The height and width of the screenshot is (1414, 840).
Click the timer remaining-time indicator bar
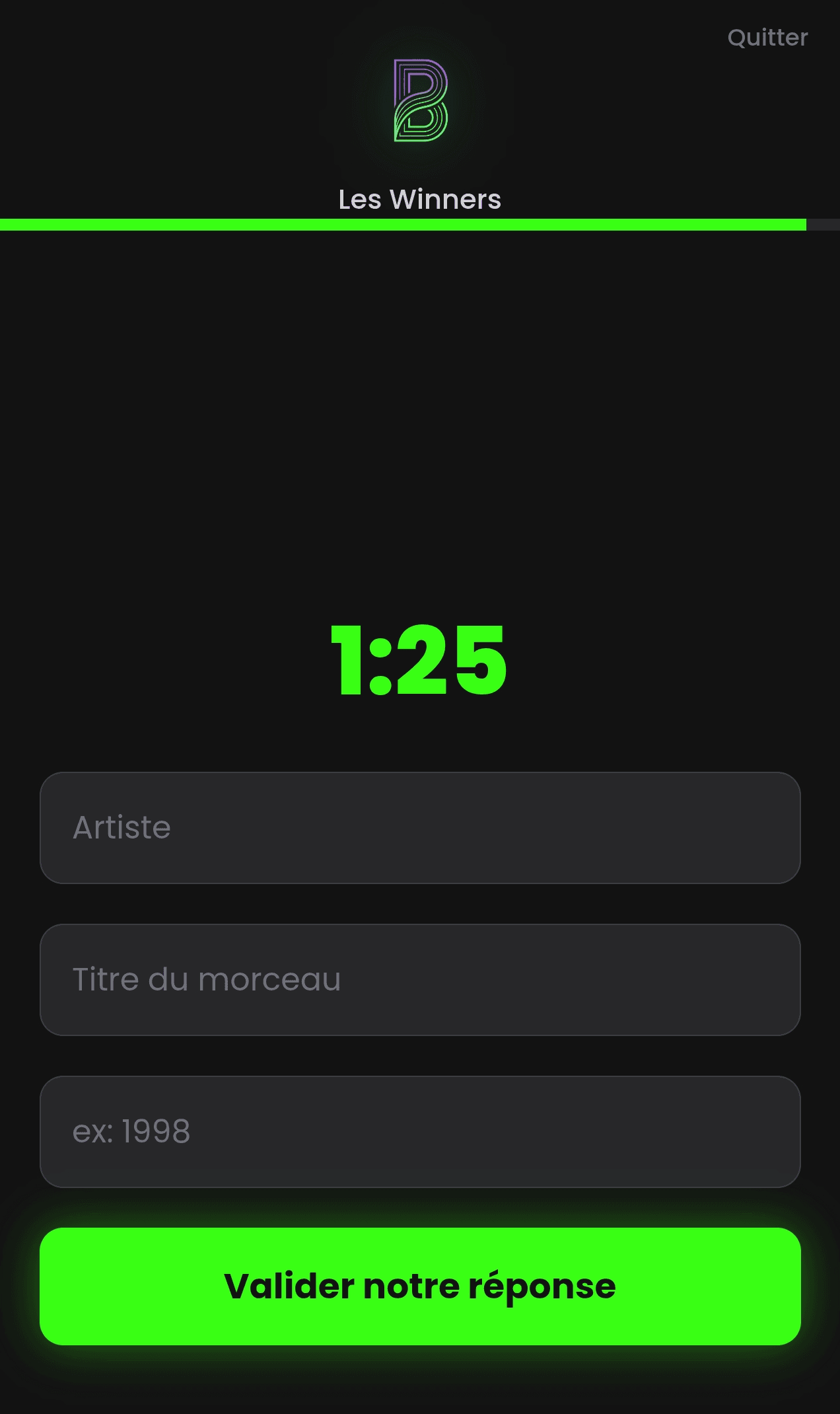(x=403, y=225)
